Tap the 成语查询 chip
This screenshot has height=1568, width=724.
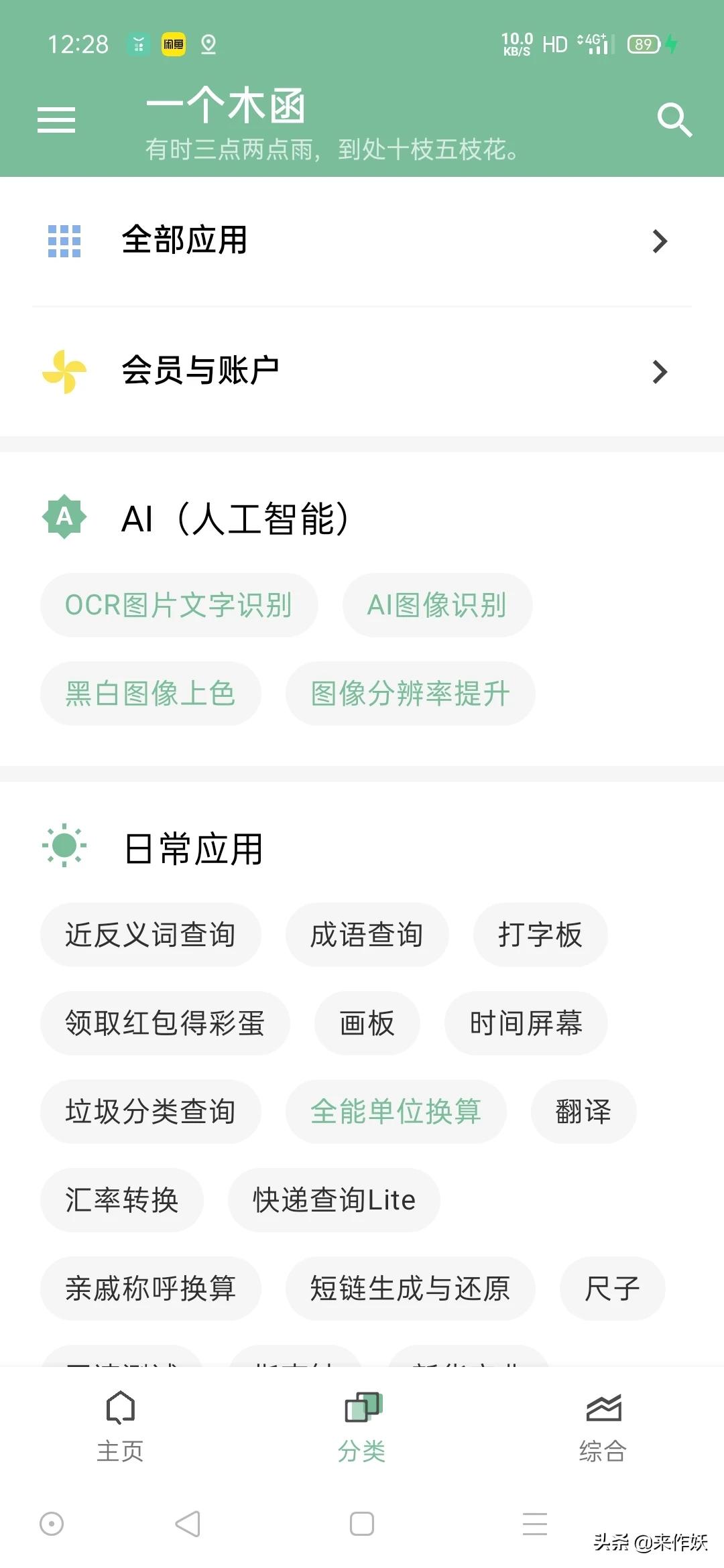367,935
